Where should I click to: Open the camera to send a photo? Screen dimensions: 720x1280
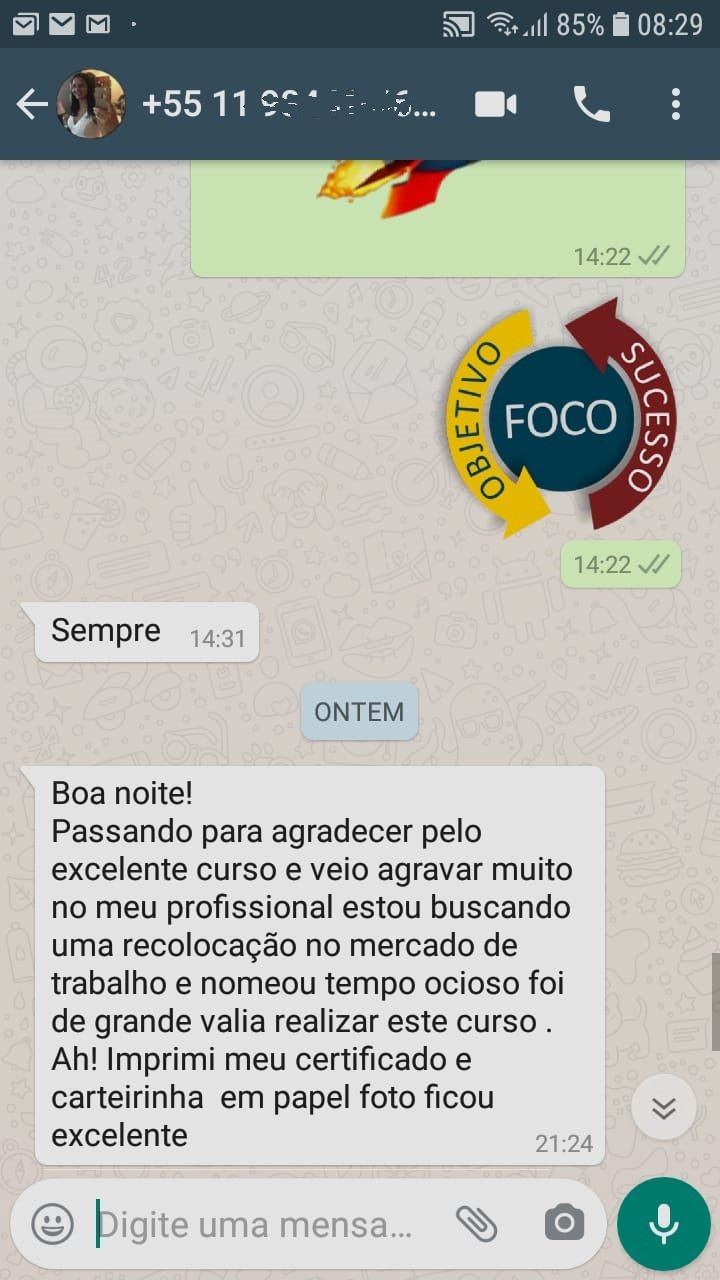tap(564, 1224)
